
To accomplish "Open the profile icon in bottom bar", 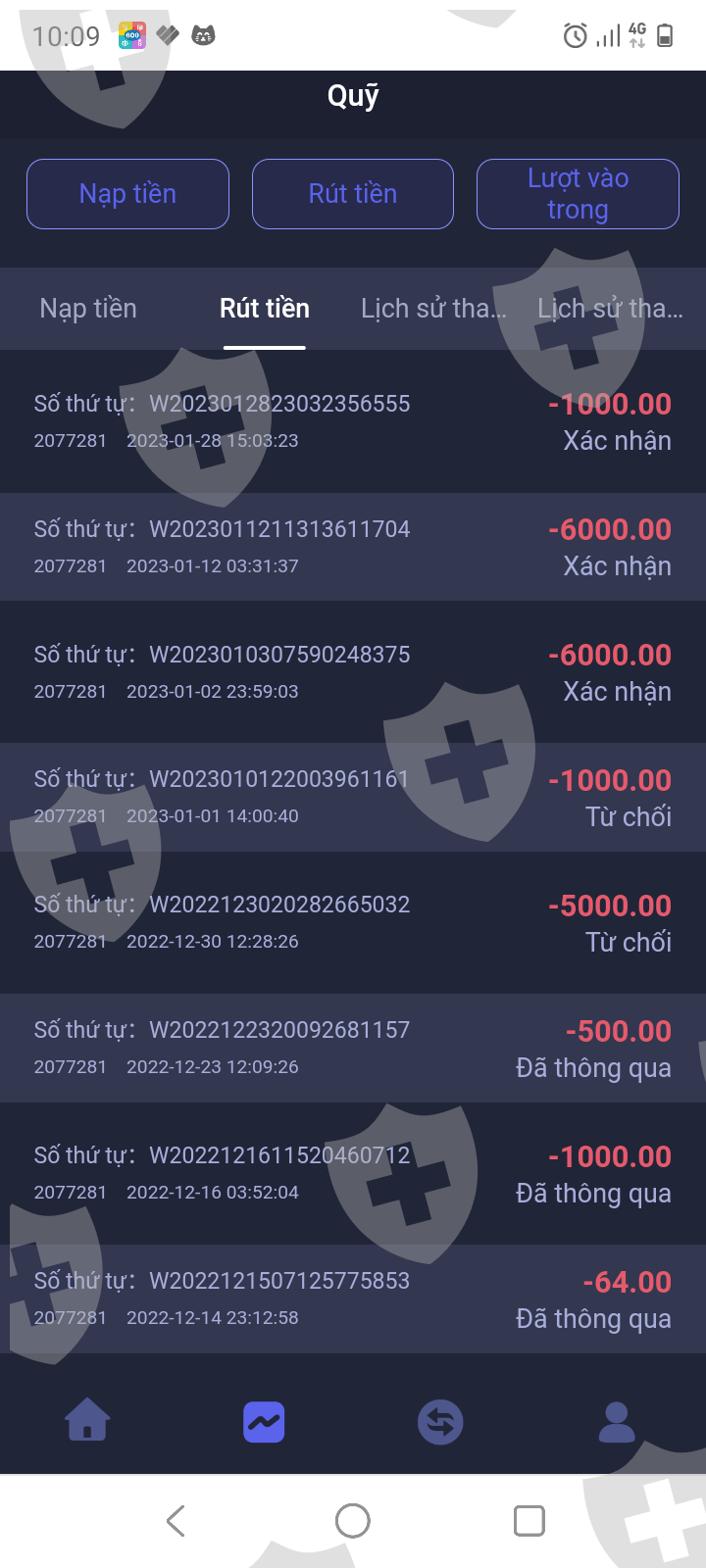I will pyautogui.click(x=617, y=1422).
